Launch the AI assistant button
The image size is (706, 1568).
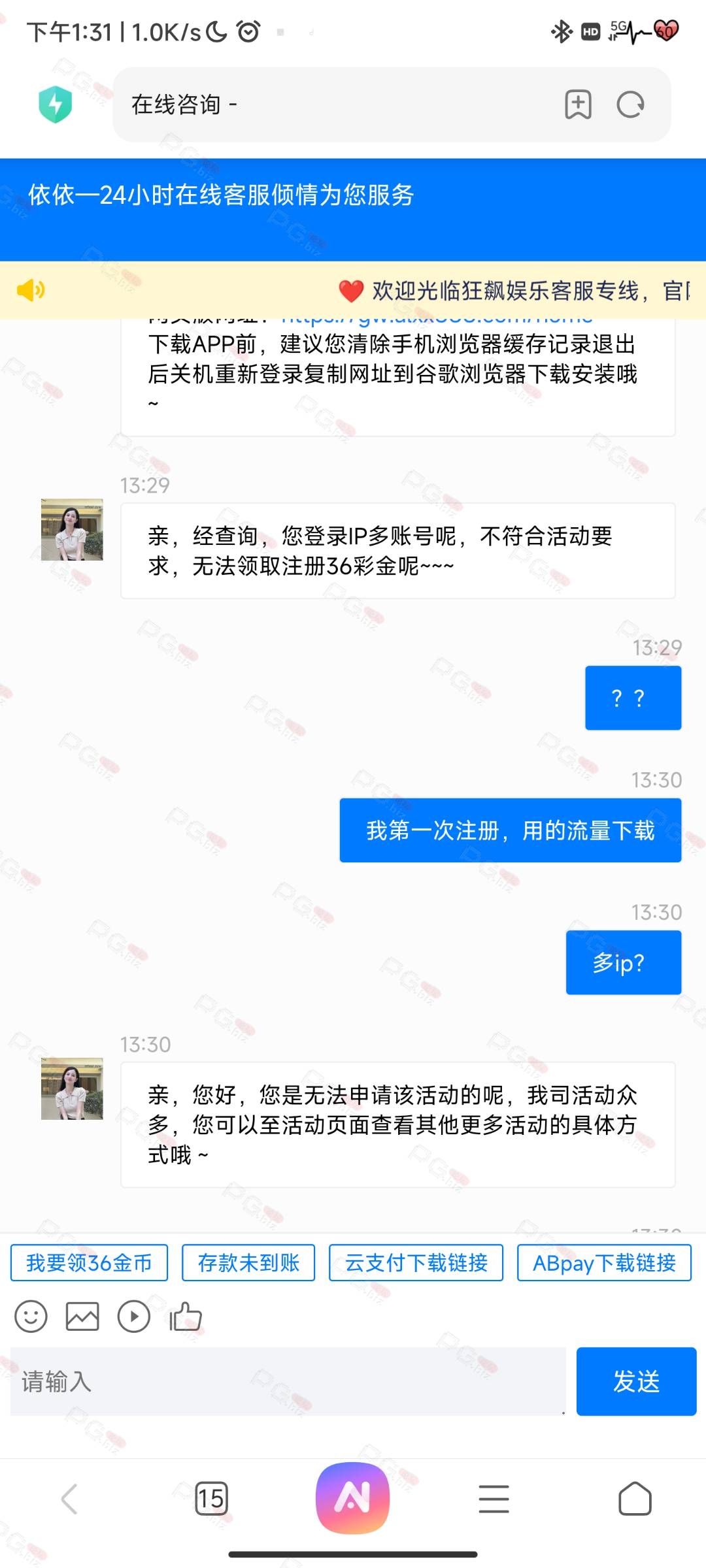[353, 1497]
